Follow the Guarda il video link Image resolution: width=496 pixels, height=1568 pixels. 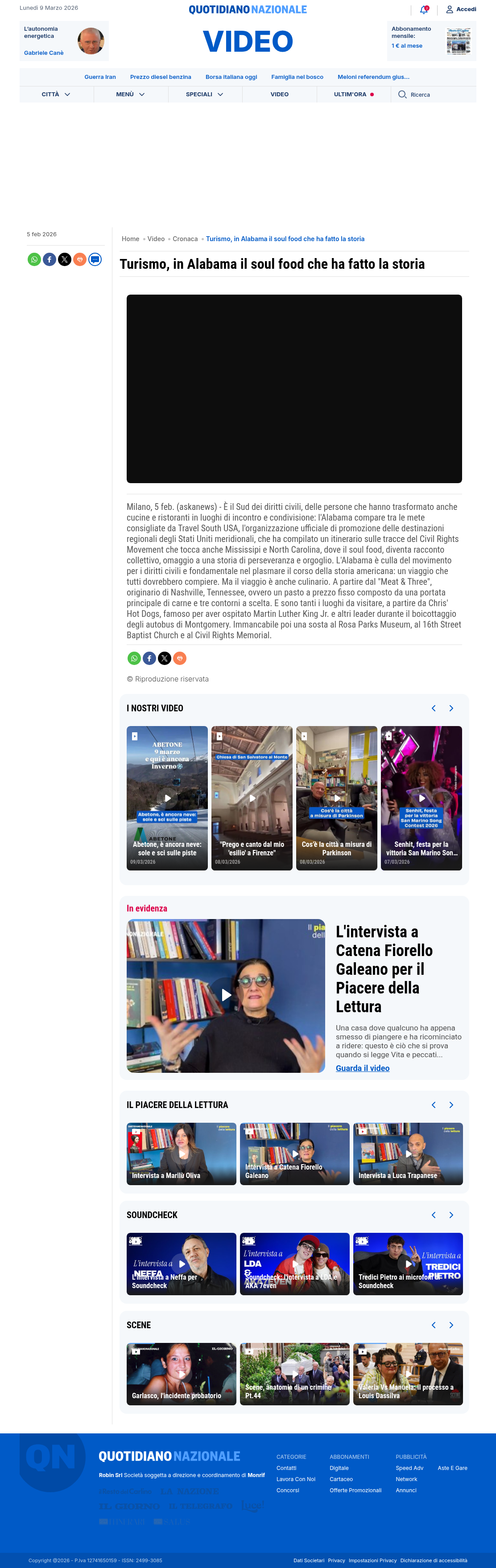tap(363, 1067)
